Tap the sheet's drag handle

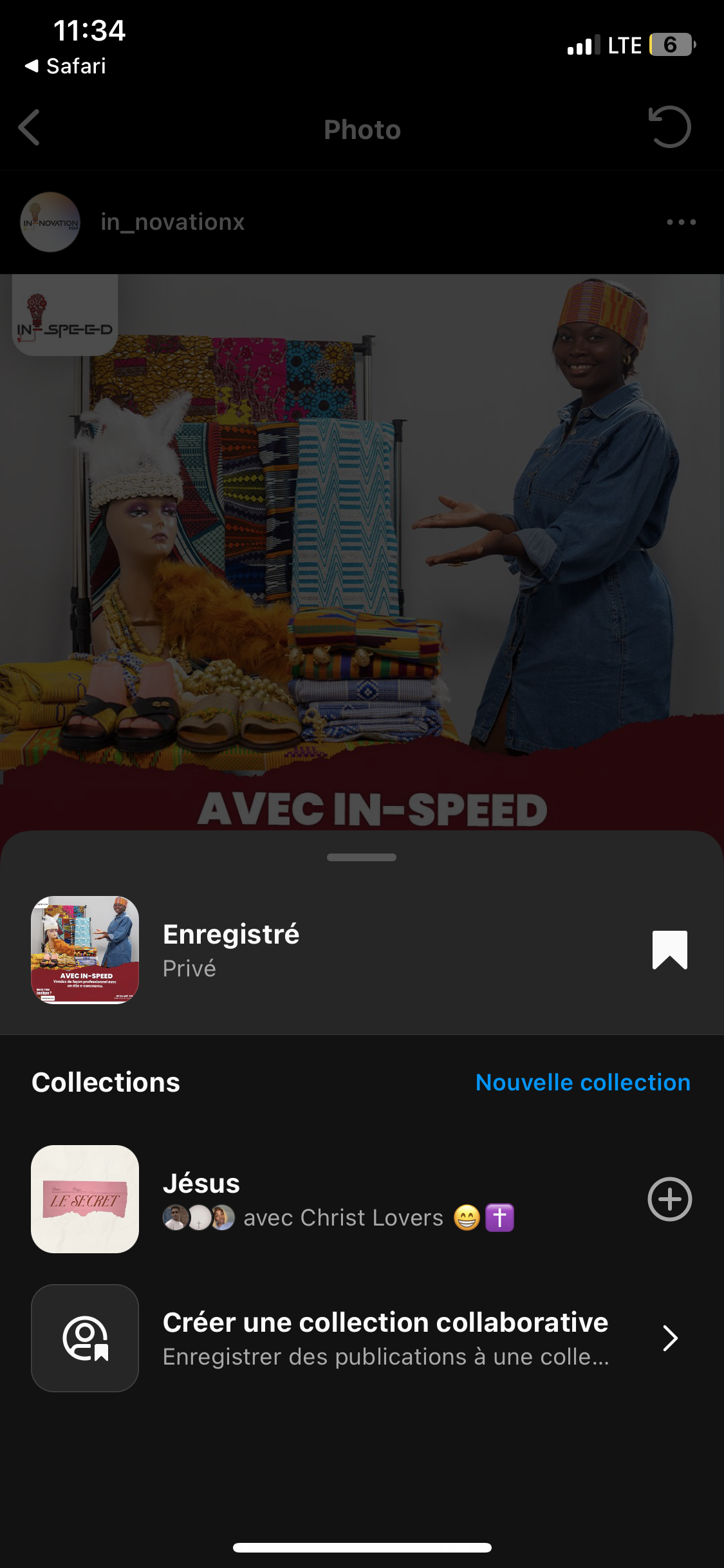(362, 857)
